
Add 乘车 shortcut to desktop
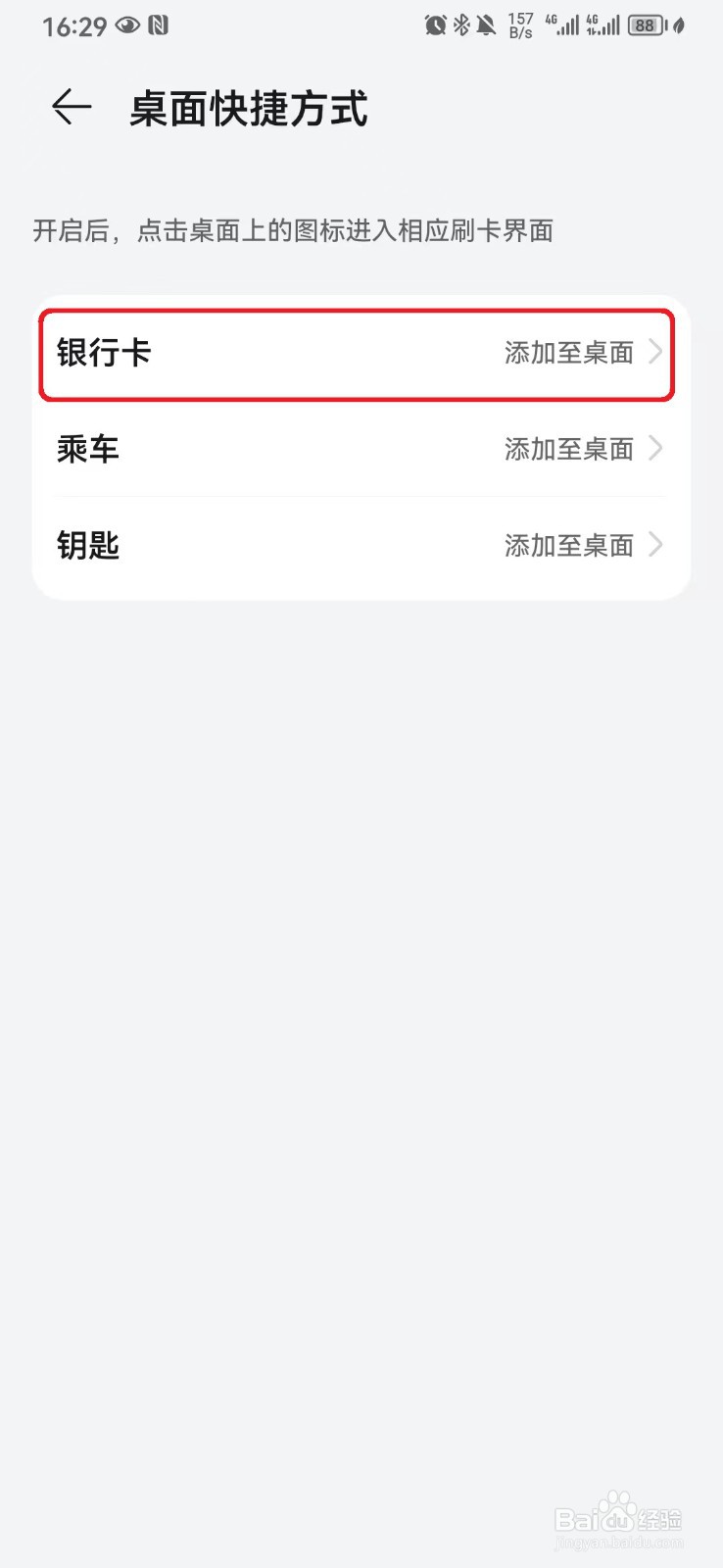pos(582,449)
